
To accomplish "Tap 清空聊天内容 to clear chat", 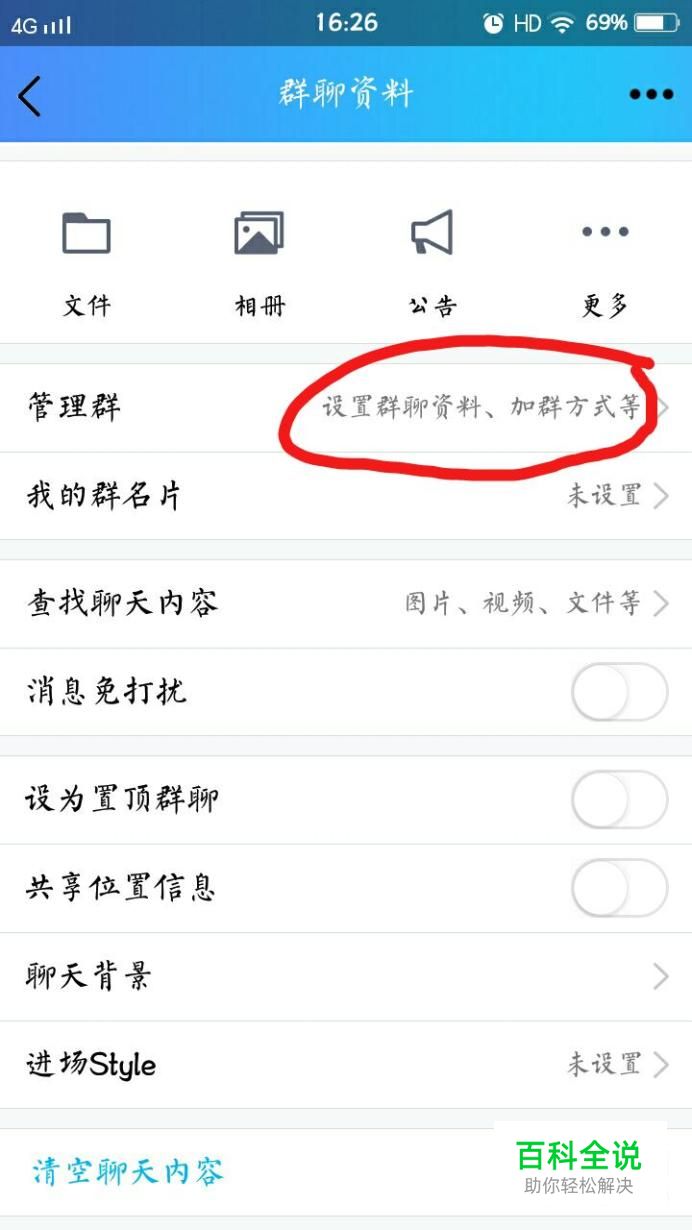I will (x=128, y=1171).
